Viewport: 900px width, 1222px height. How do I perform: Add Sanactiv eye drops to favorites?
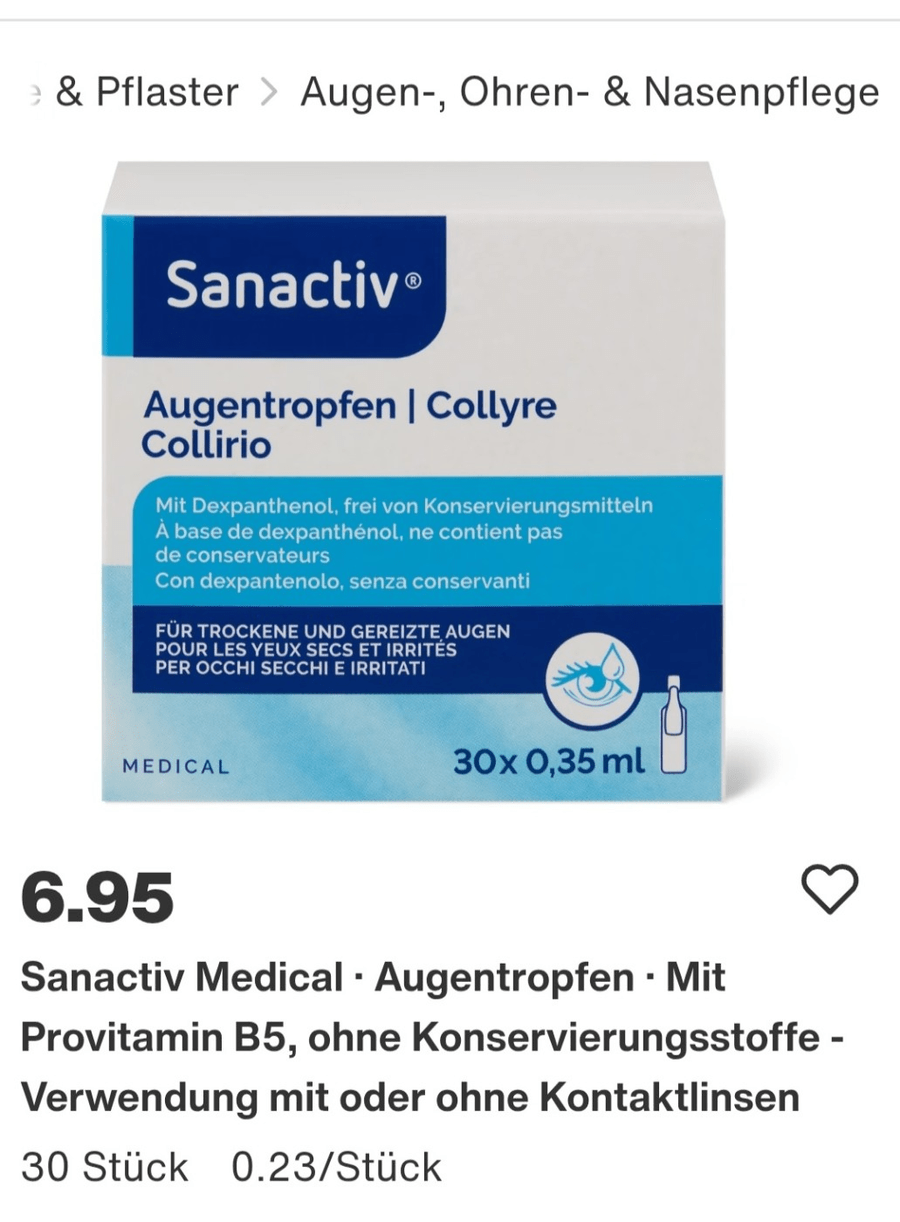830,888
